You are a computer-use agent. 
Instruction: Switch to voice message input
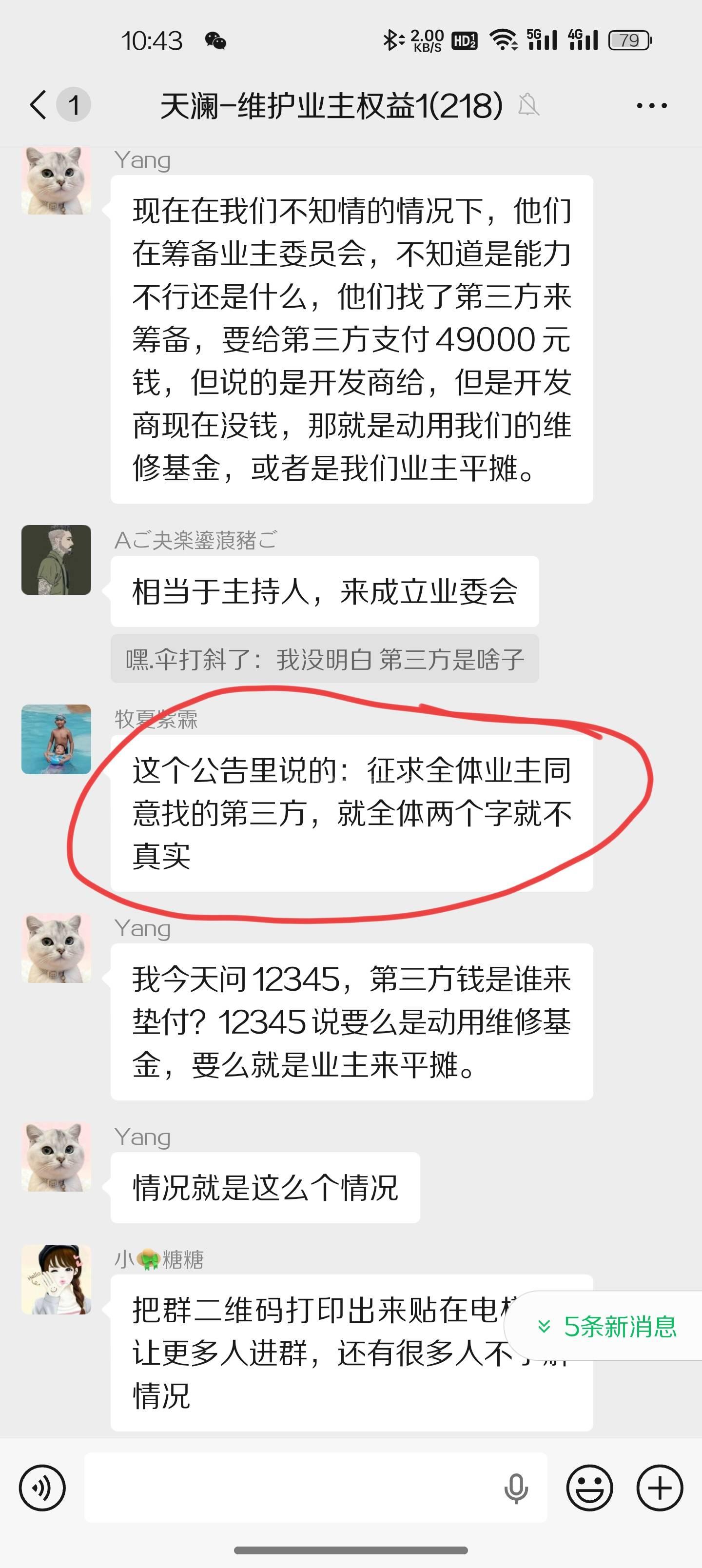[x=42, y=1488]
